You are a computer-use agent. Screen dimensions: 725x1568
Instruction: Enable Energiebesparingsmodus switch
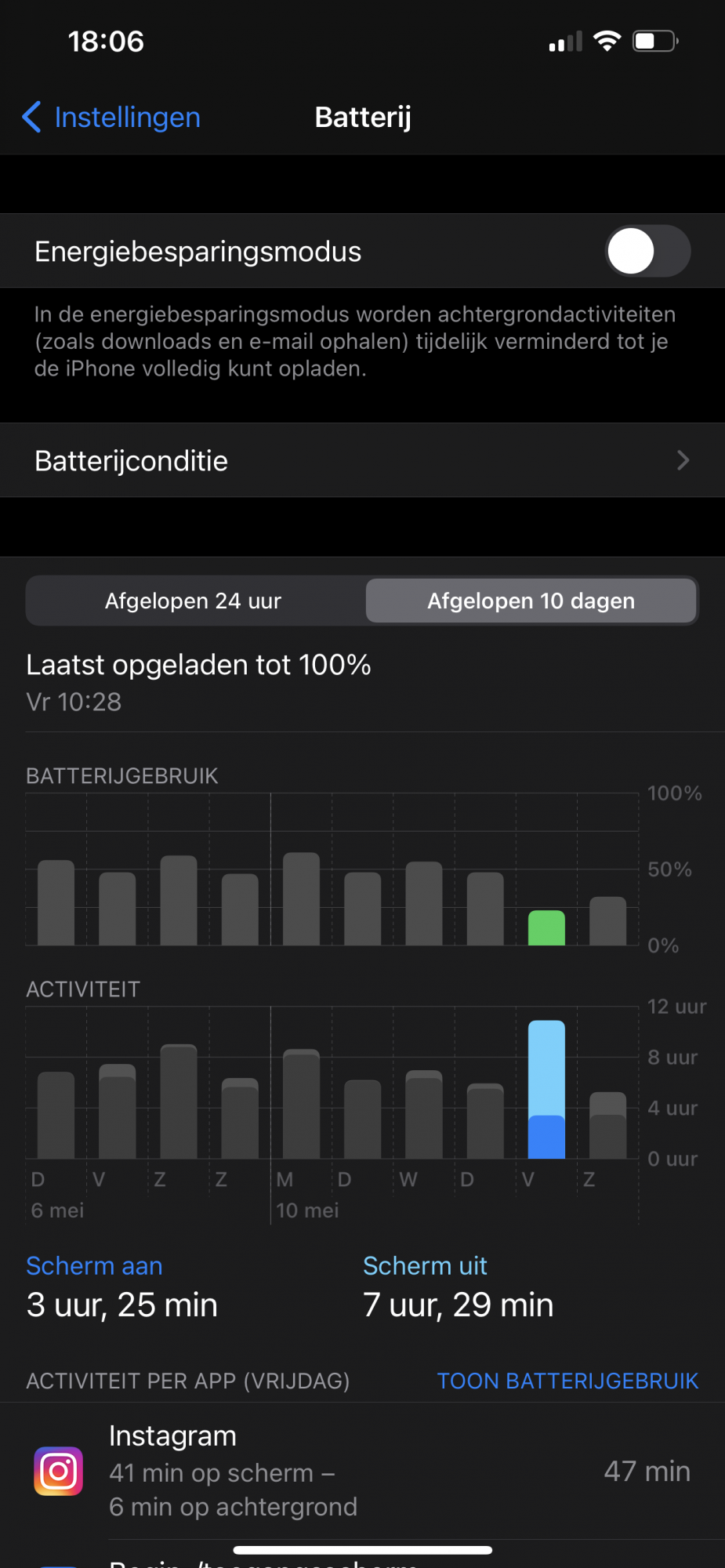click(647, 252)
